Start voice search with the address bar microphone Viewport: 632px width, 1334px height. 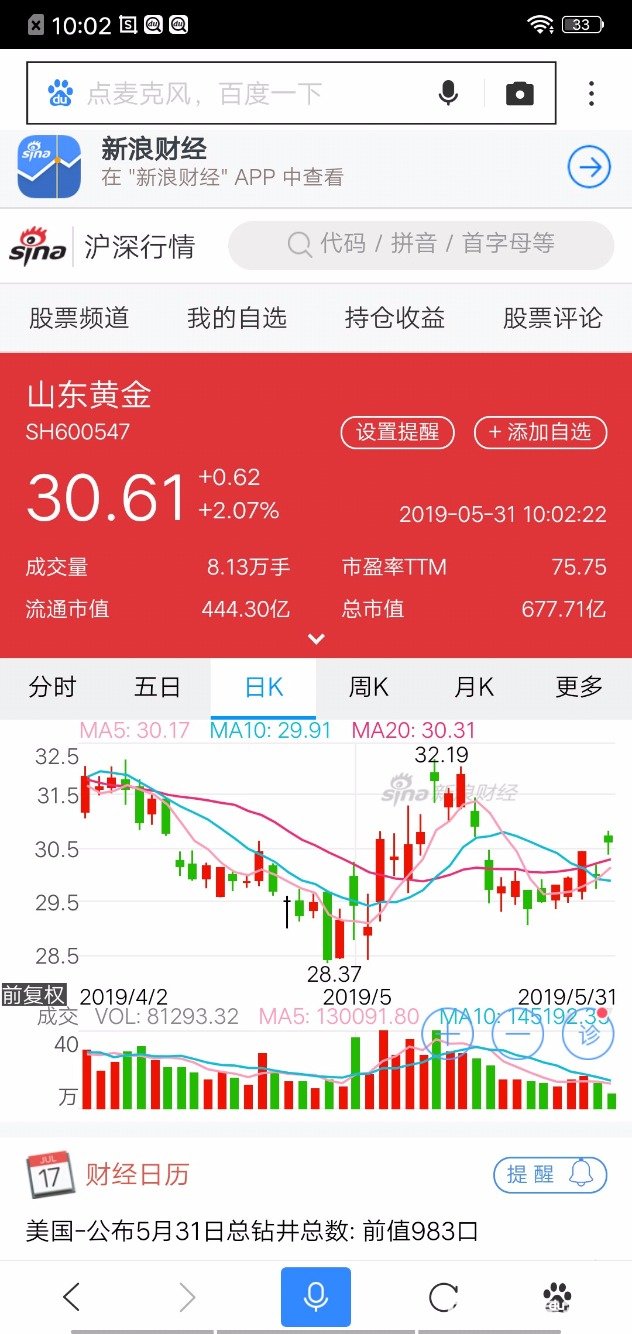[x=448, y=94]
